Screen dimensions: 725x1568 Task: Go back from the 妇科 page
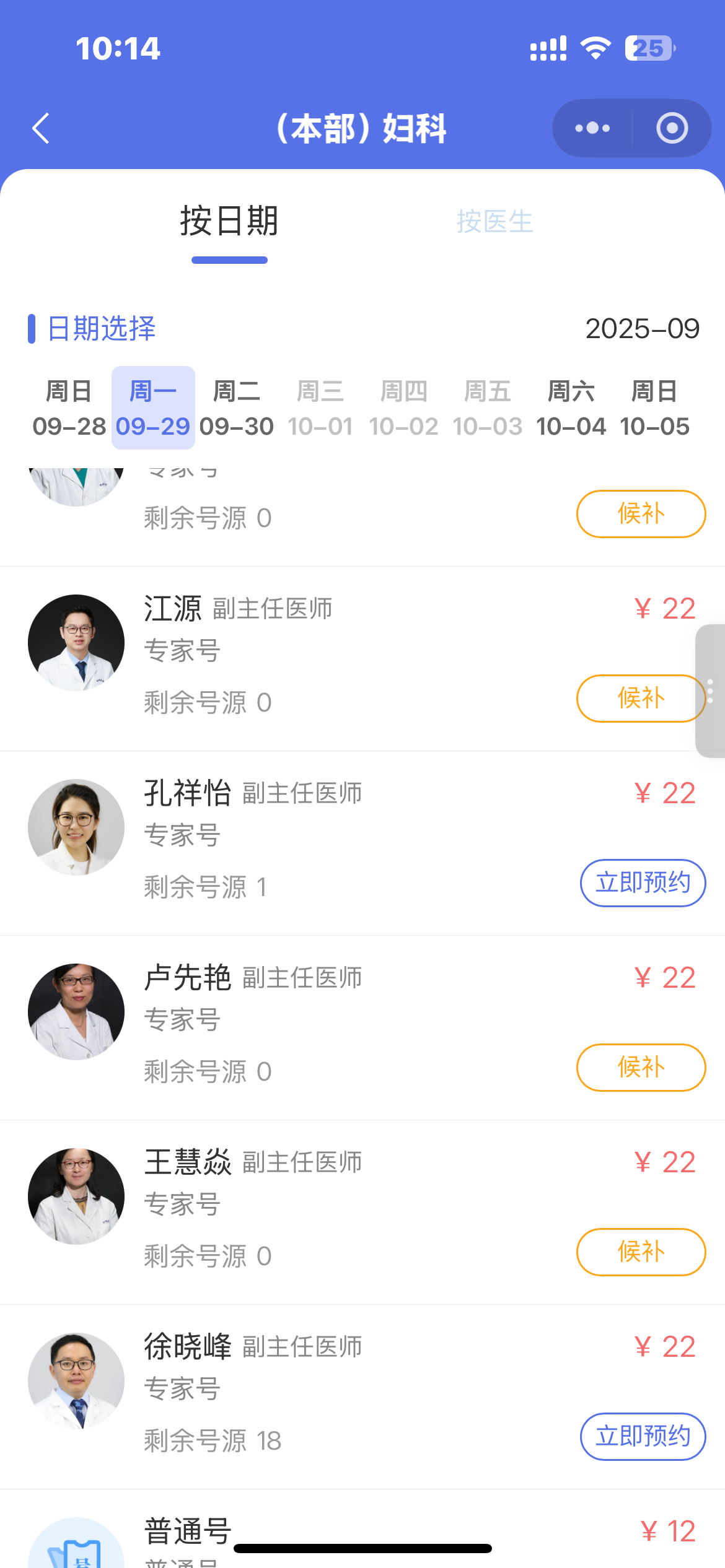41,129
